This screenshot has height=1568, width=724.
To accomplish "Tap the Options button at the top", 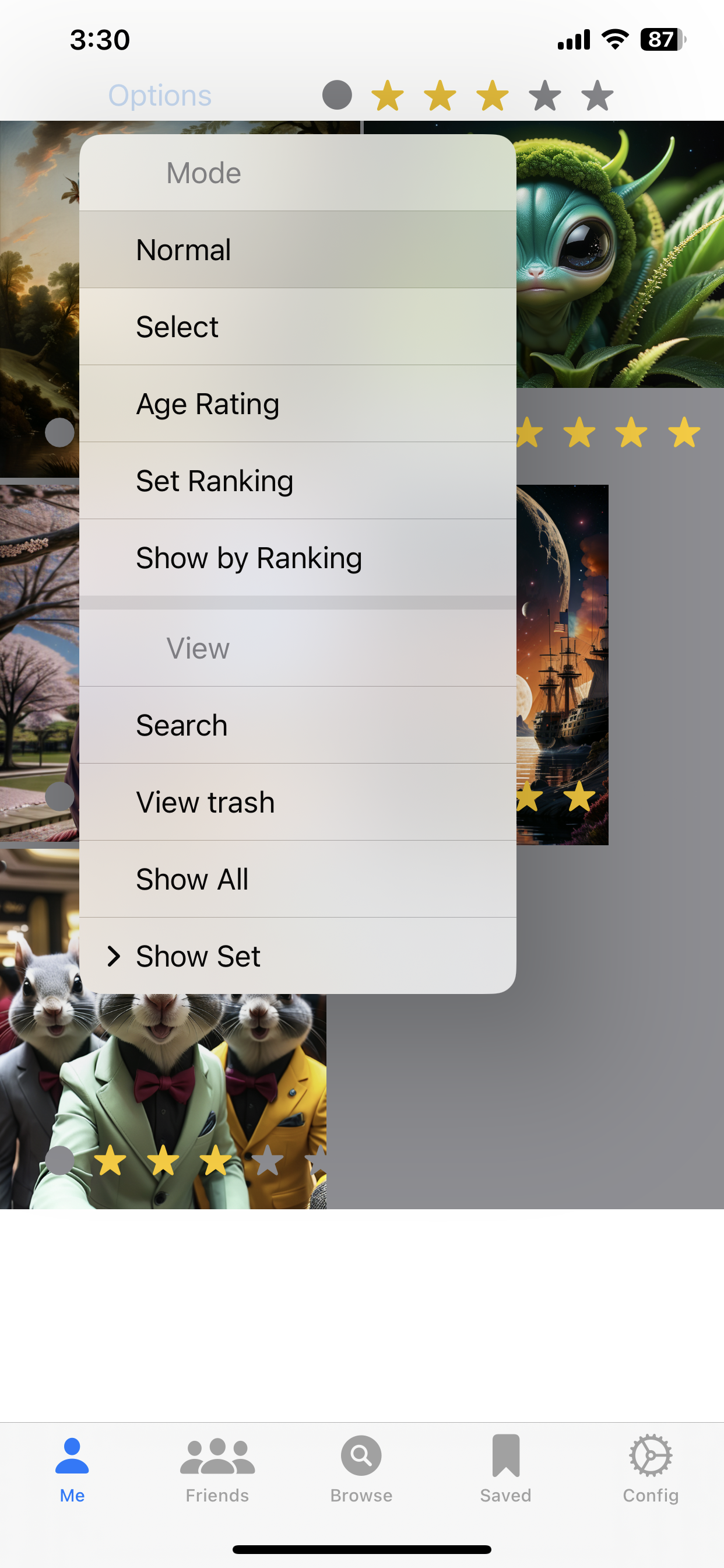I will [160, 96].
